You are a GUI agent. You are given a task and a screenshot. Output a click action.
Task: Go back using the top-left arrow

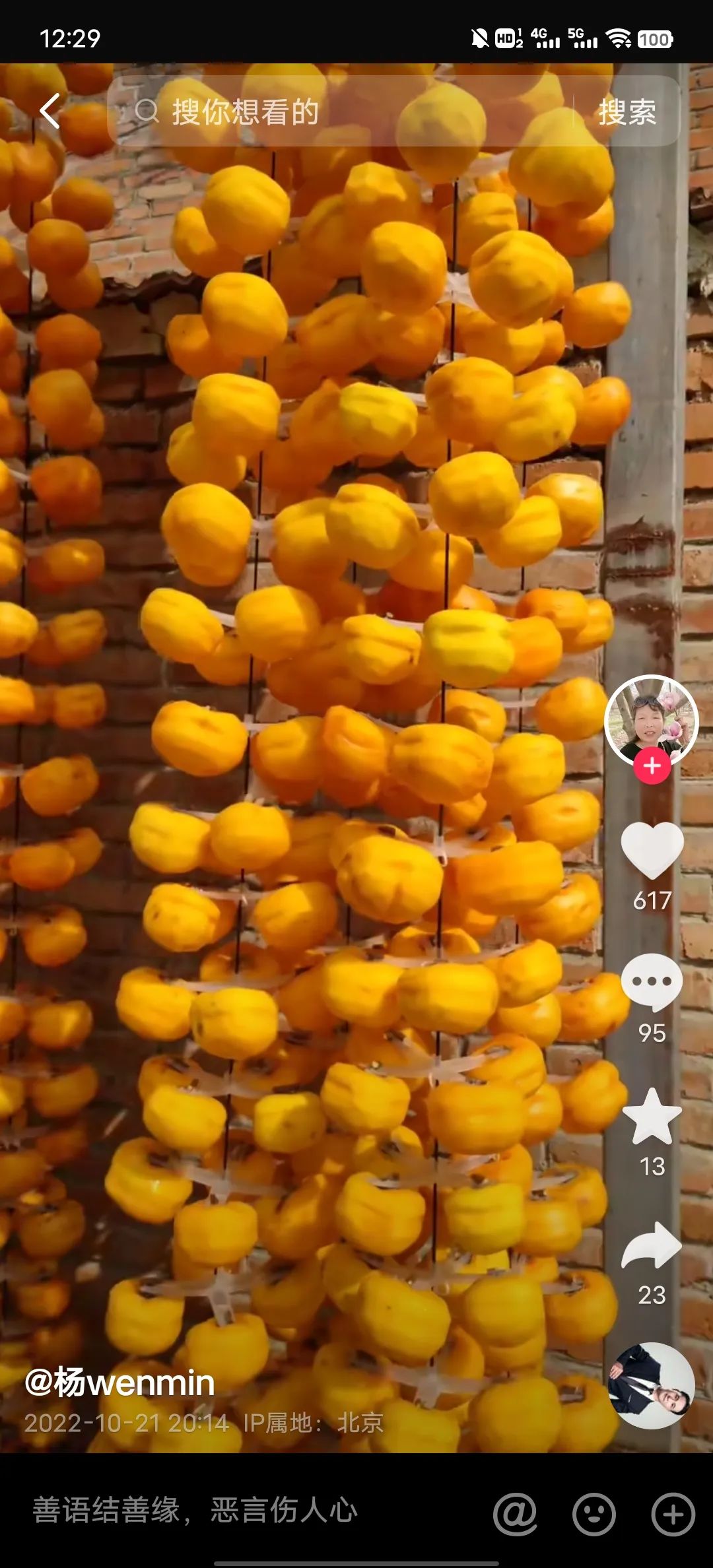pyautogui.click(x=51, y=111)
